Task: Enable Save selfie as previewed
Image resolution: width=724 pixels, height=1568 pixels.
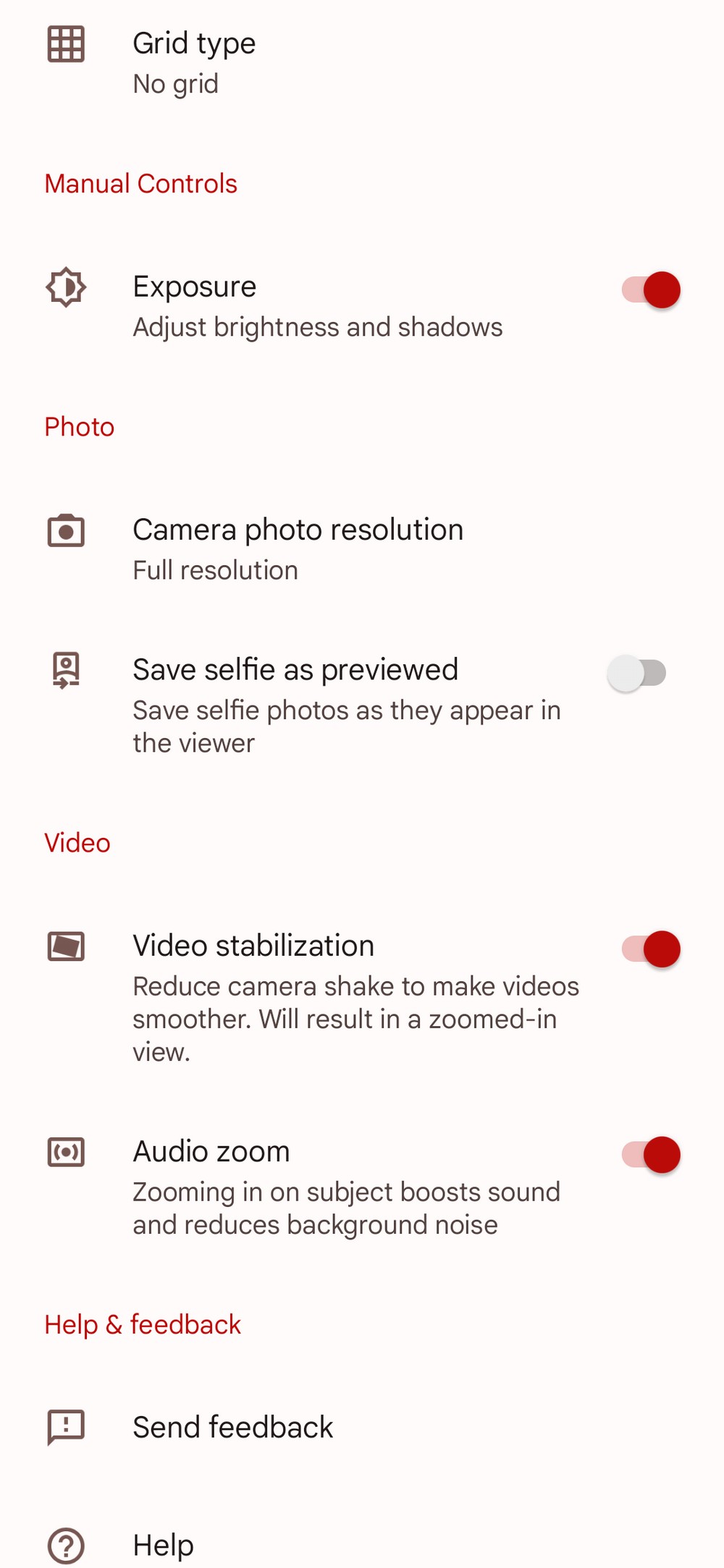Action: pyautogui.click(x=636, y=674)
